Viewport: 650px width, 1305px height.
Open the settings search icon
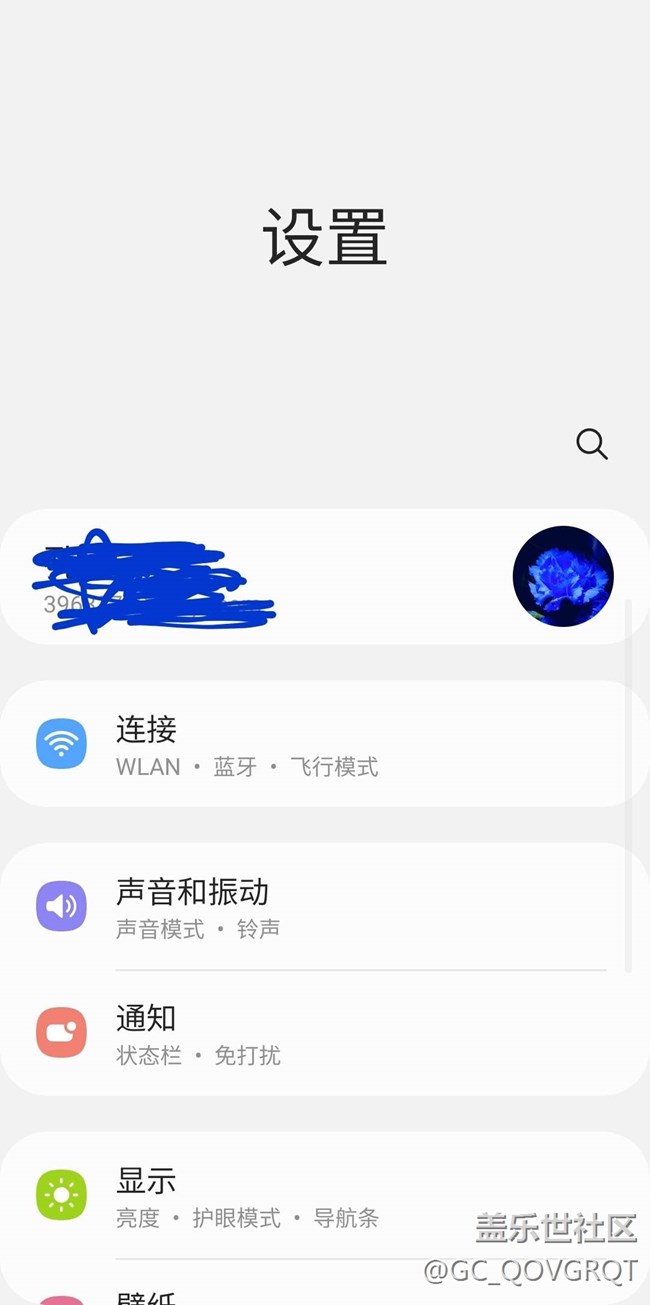(x=592, y=444)
